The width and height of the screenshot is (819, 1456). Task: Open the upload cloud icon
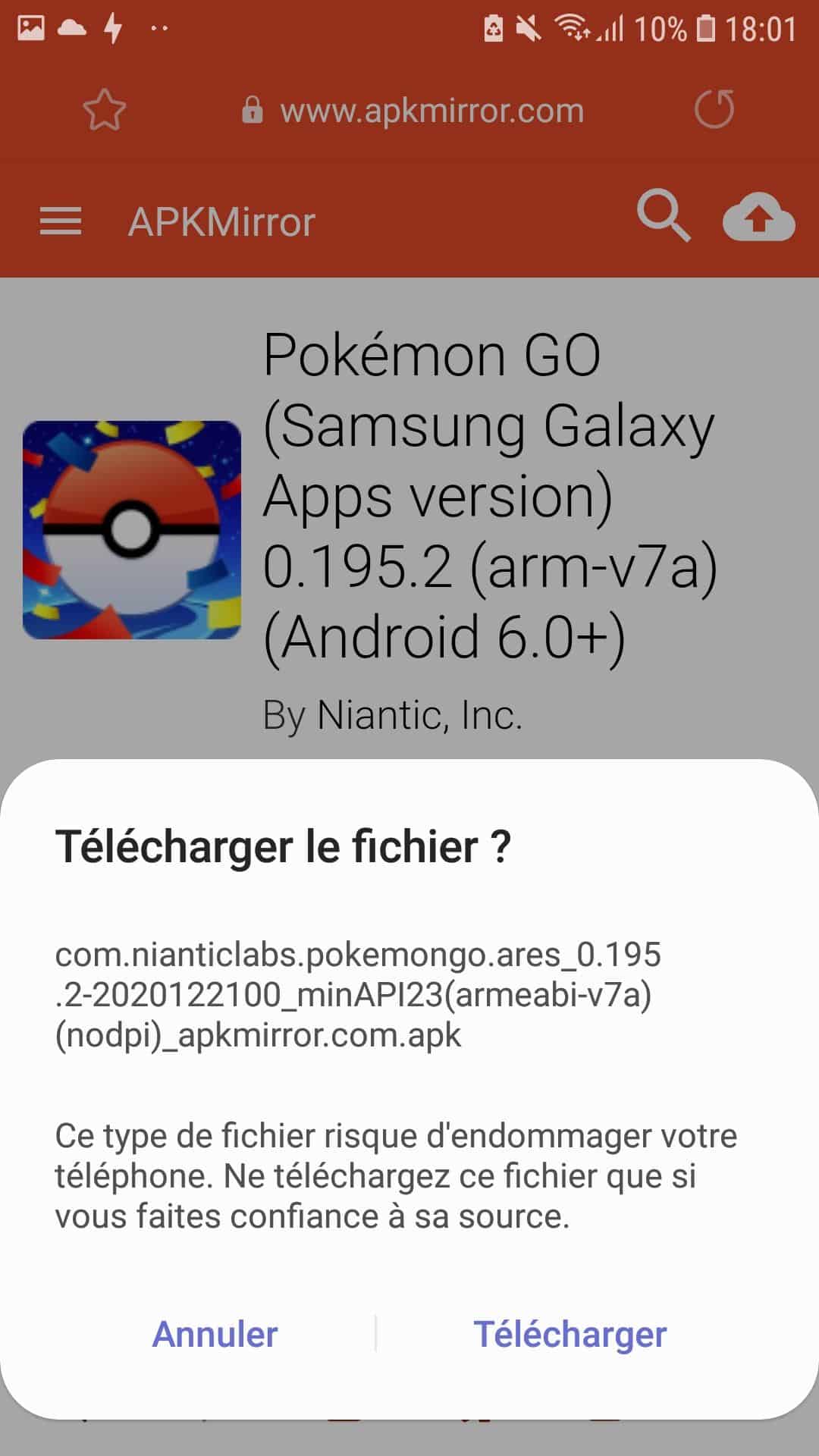759,218
